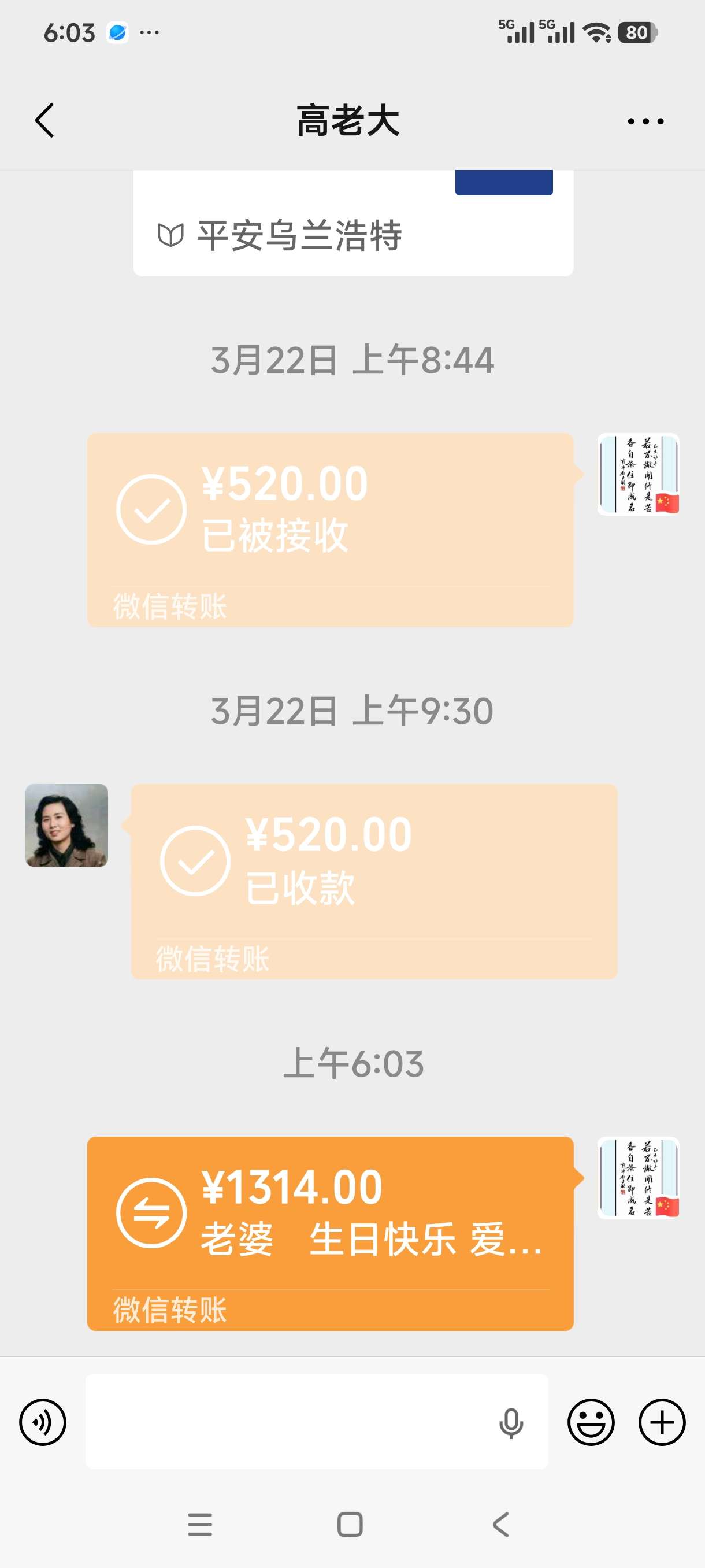Open the attachment plus menu
Image resolution: width=705 pixels, height=1568 pixels.
pos(662,1422)
